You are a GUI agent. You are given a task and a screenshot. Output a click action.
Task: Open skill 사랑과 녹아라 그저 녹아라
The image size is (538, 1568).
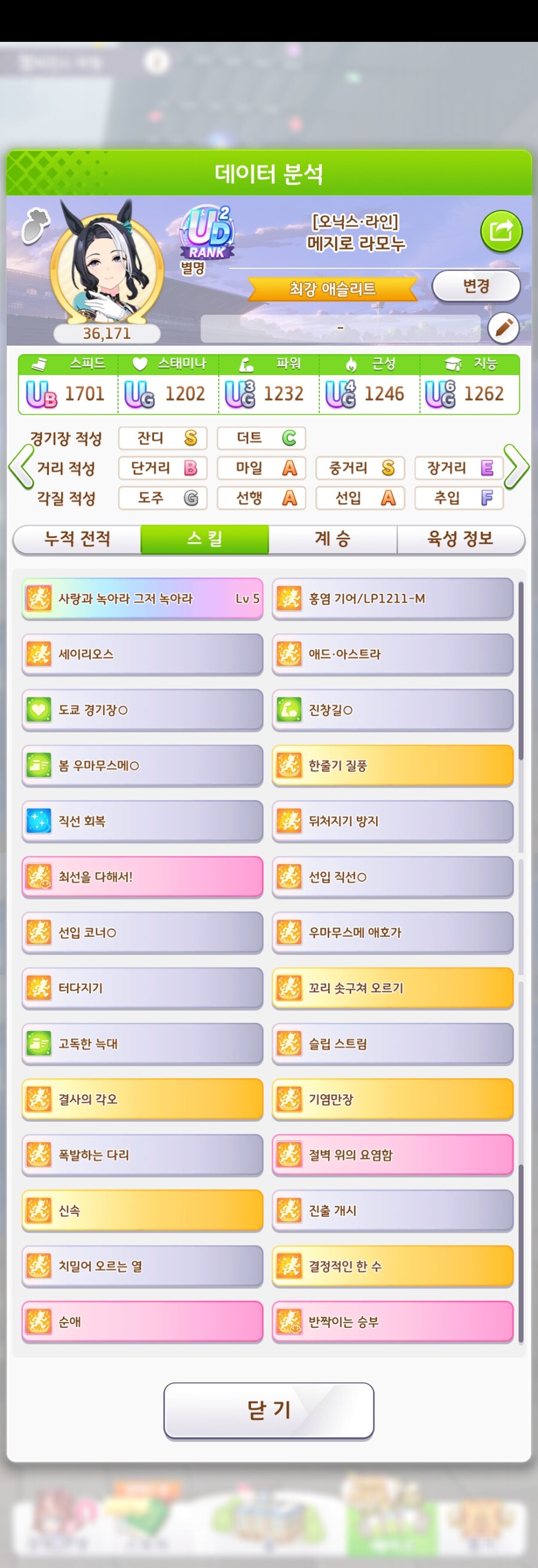point(142,599)
